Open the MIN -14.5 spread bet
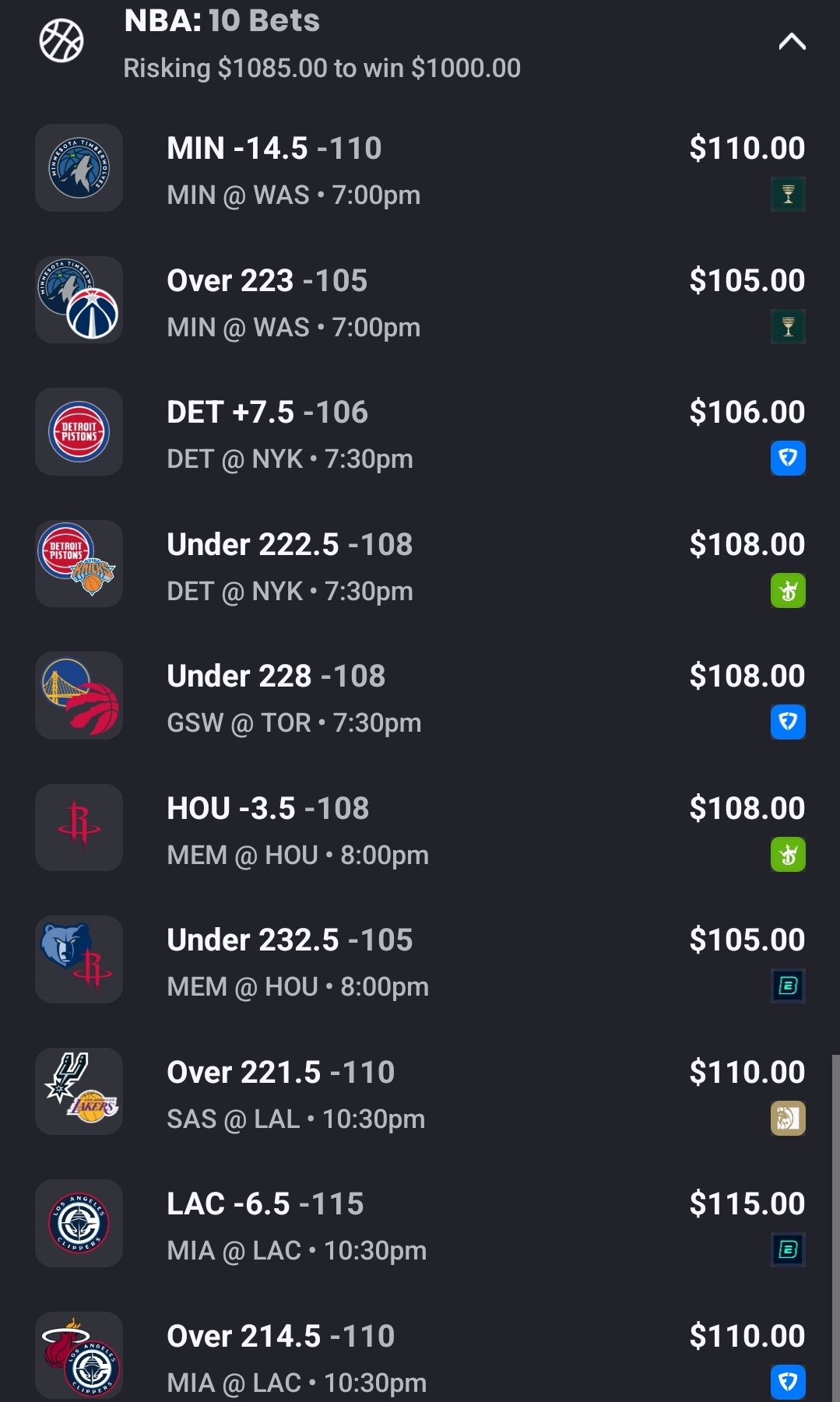The width and height of the screenshot is (840, 1402). (x=420, y=170)
